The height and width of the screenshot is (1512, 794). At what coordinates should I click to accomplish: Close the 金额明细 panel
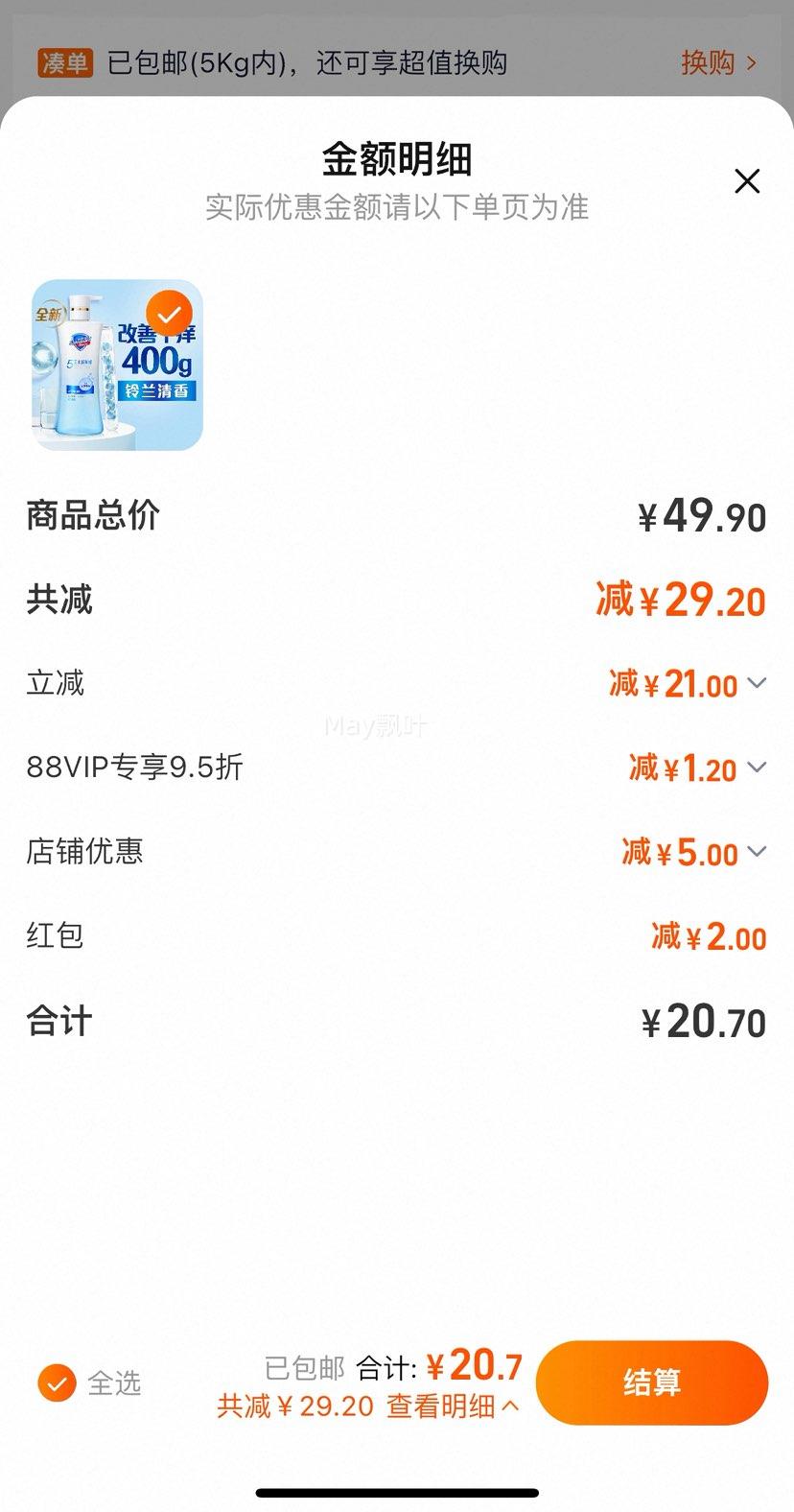pyautogui.click(x=747, y=181)
